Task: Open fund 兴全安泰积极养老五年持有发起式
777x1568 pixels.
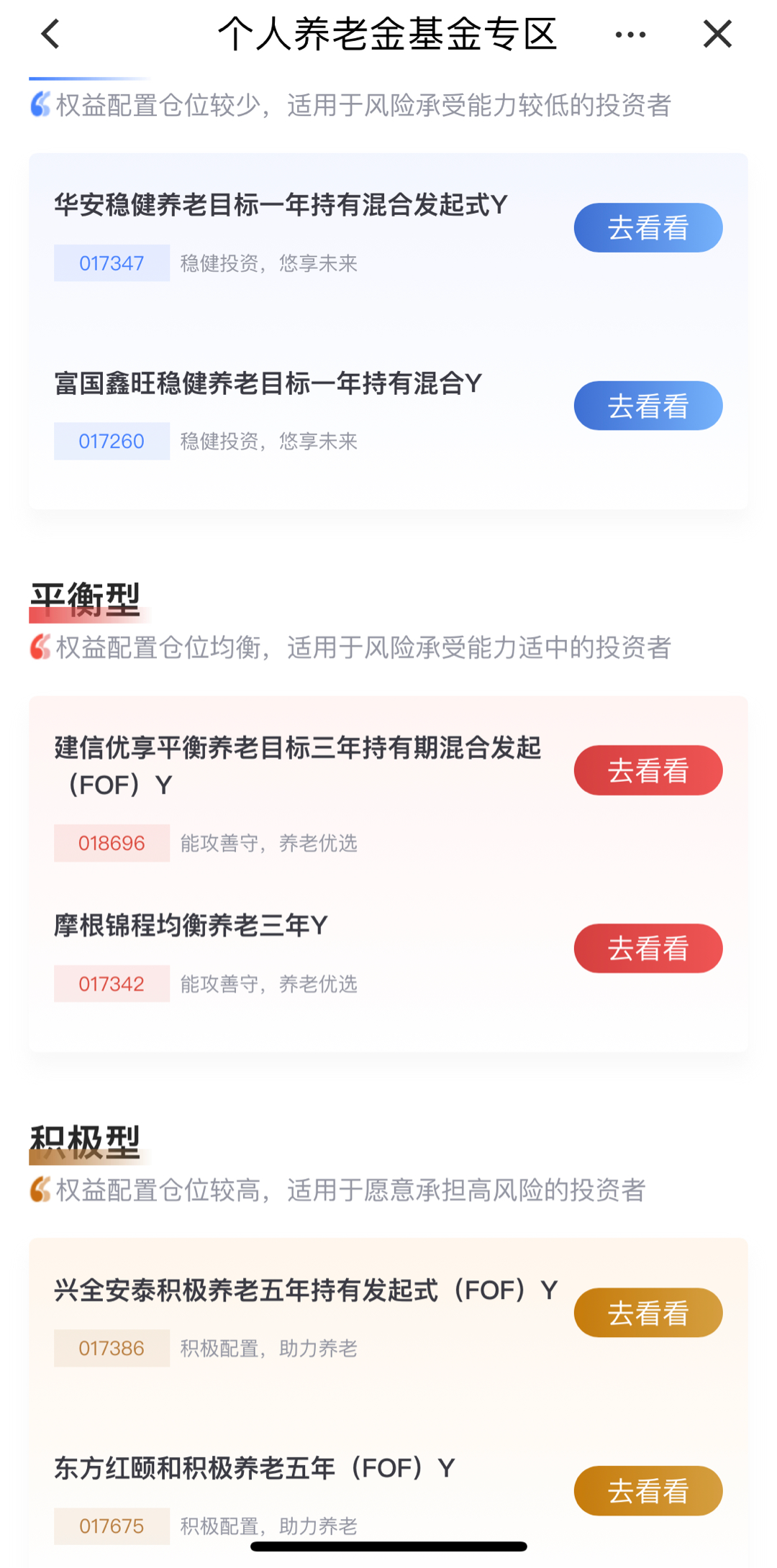Action: [x=306, y=1290]
